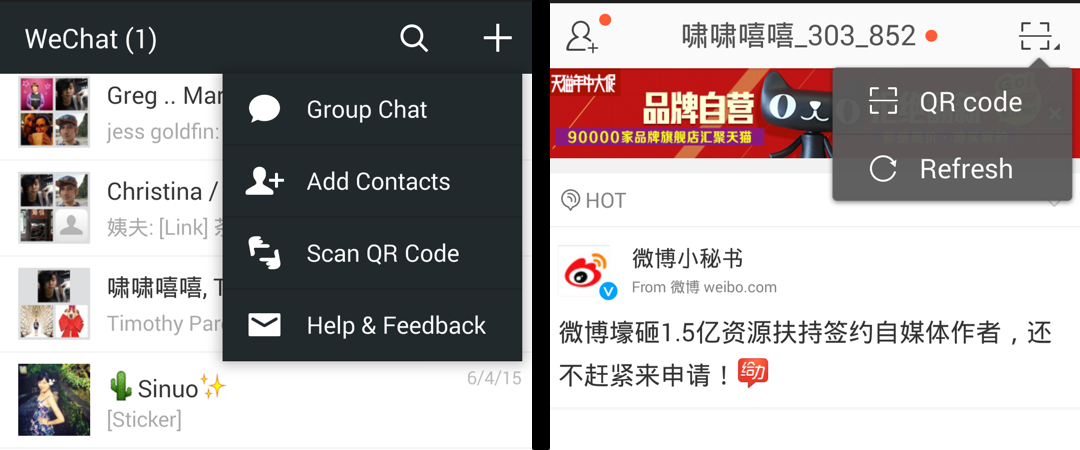Choose Scan QR Code option
This screenshot has width=1080, height=450.
click(x=382, y=254)
